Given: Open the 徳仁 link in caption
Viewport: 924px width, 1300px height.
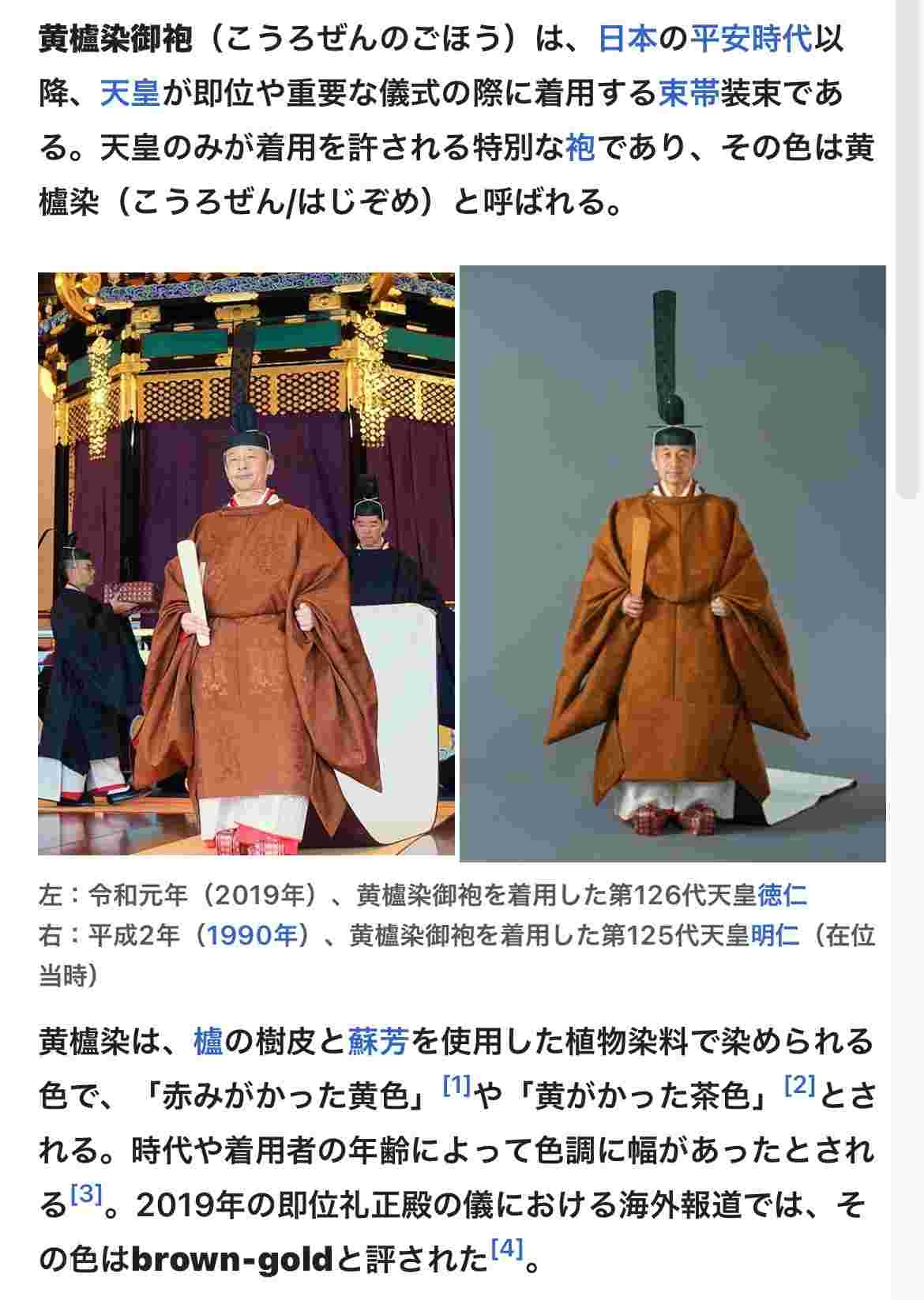Looking at the screenshot, I should click(x=783, y=895).
